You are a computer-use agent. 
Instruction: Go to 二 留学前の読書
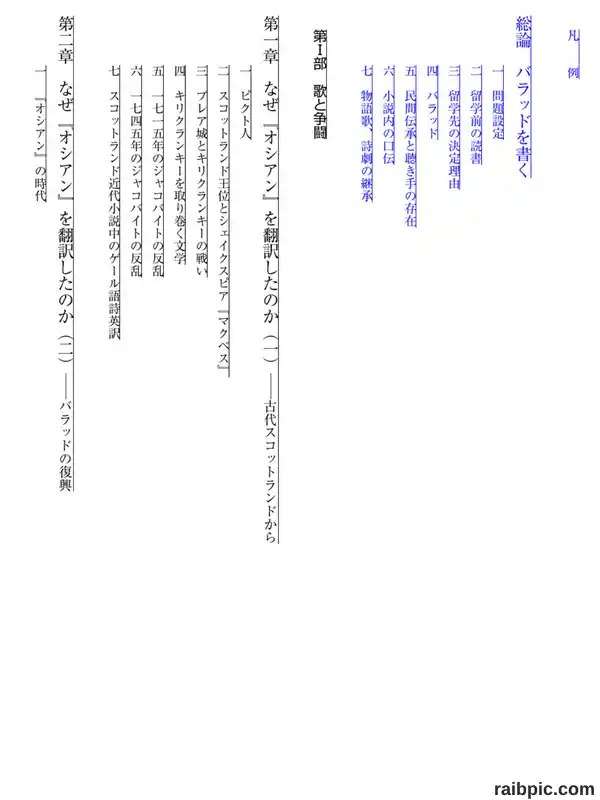(x=476, y=115)
